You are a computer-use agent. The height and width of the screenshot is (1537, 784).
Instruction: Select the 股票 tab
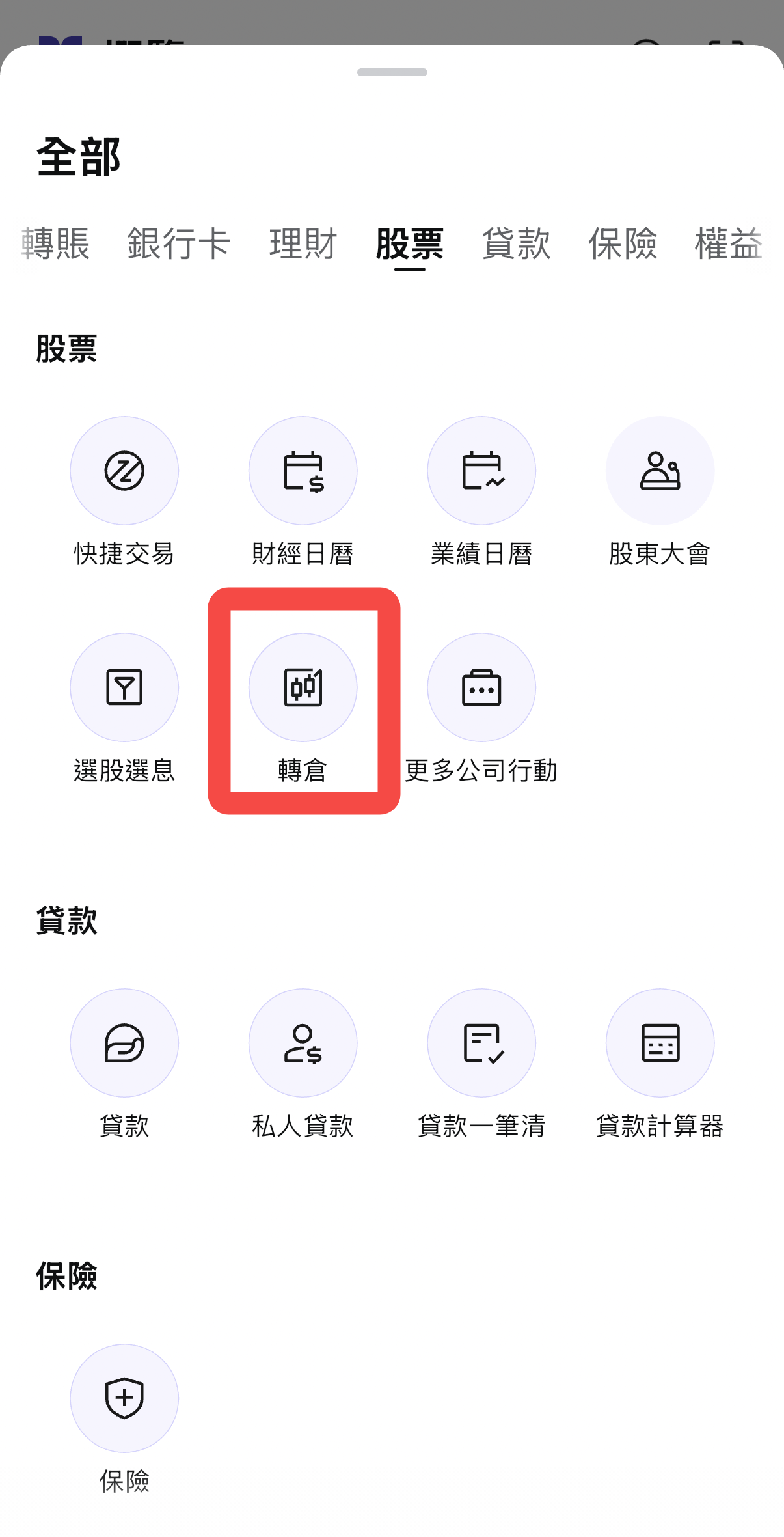(410, 244)
